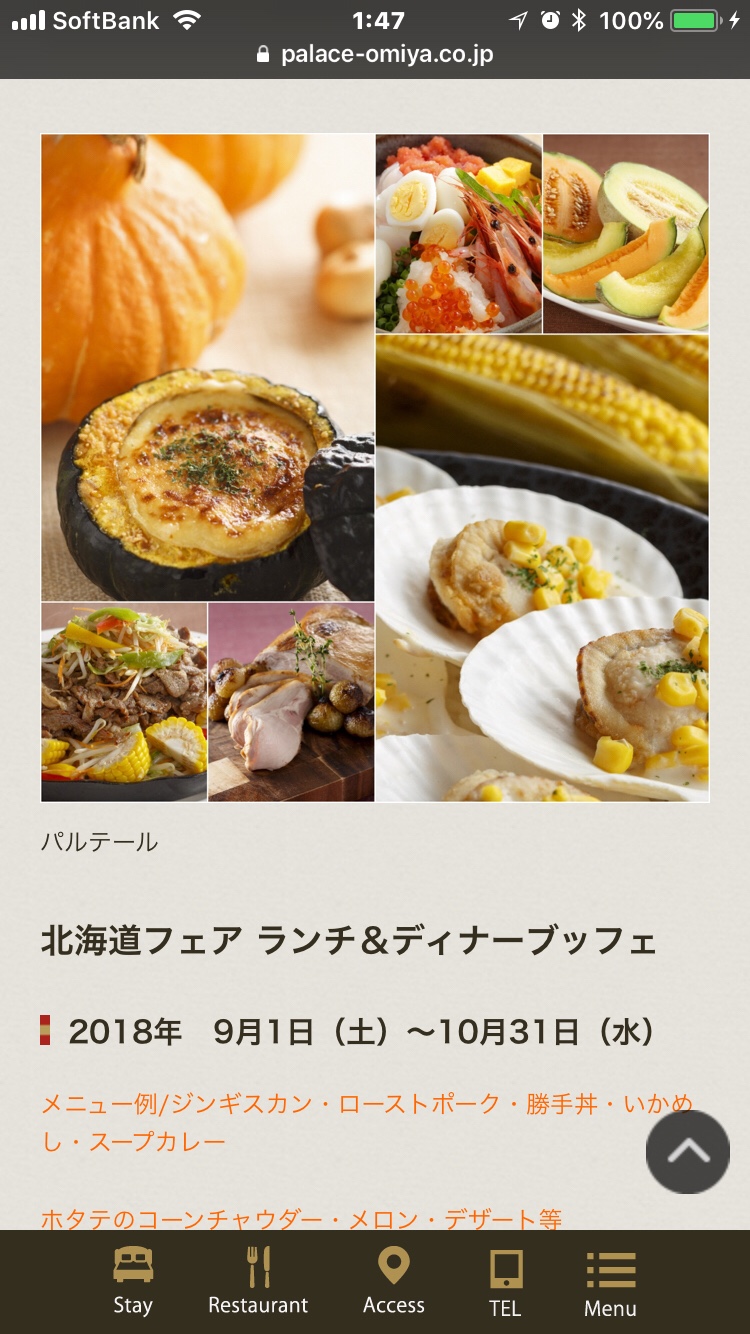The height and width of the screenshot is (1334, 750).
Task: Open the Access map tab
Action: tap(393, 1282)
